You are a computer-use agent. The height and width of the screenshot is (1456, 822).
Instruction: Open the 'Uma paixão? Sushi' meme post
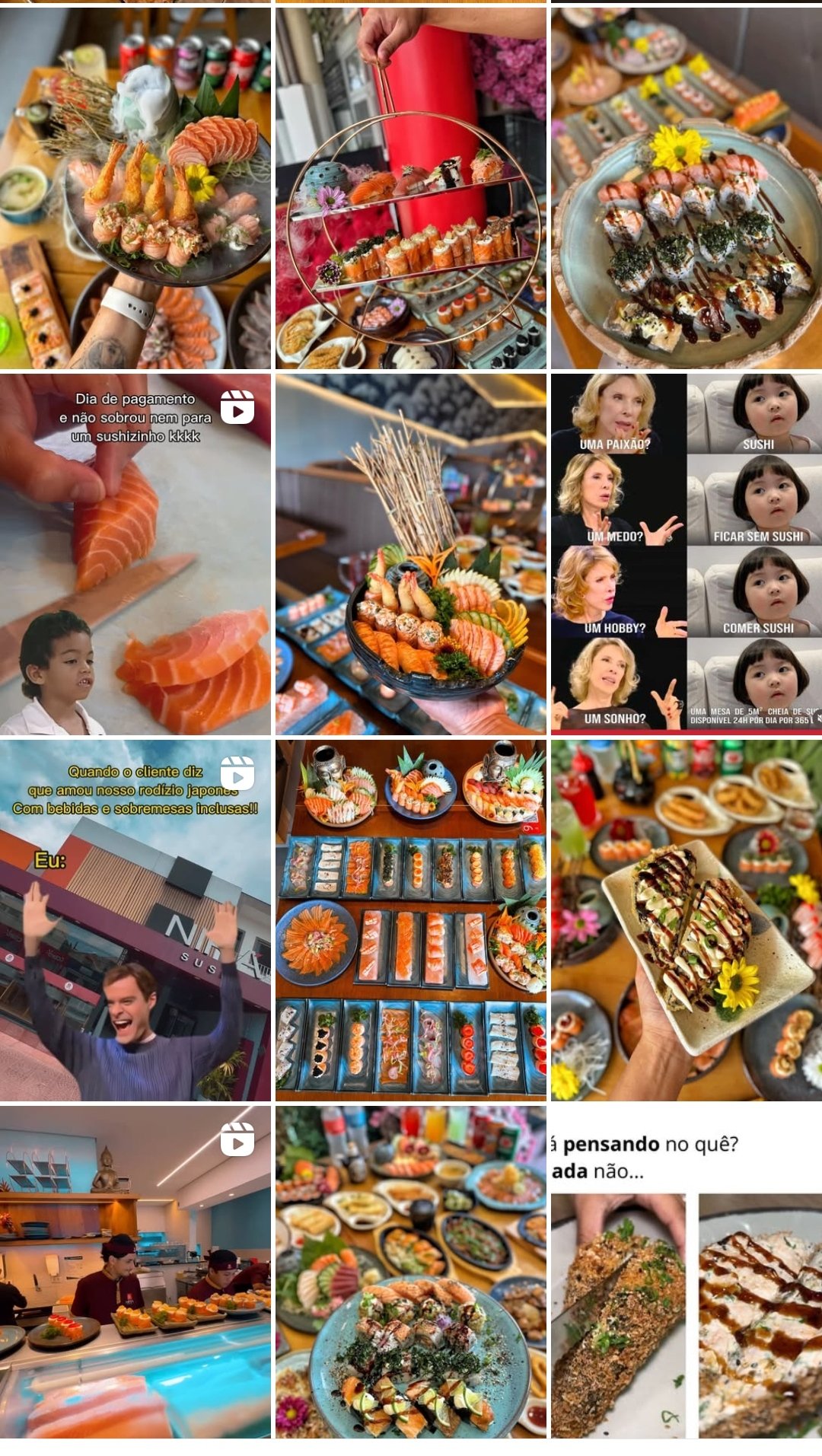point(686,554)
